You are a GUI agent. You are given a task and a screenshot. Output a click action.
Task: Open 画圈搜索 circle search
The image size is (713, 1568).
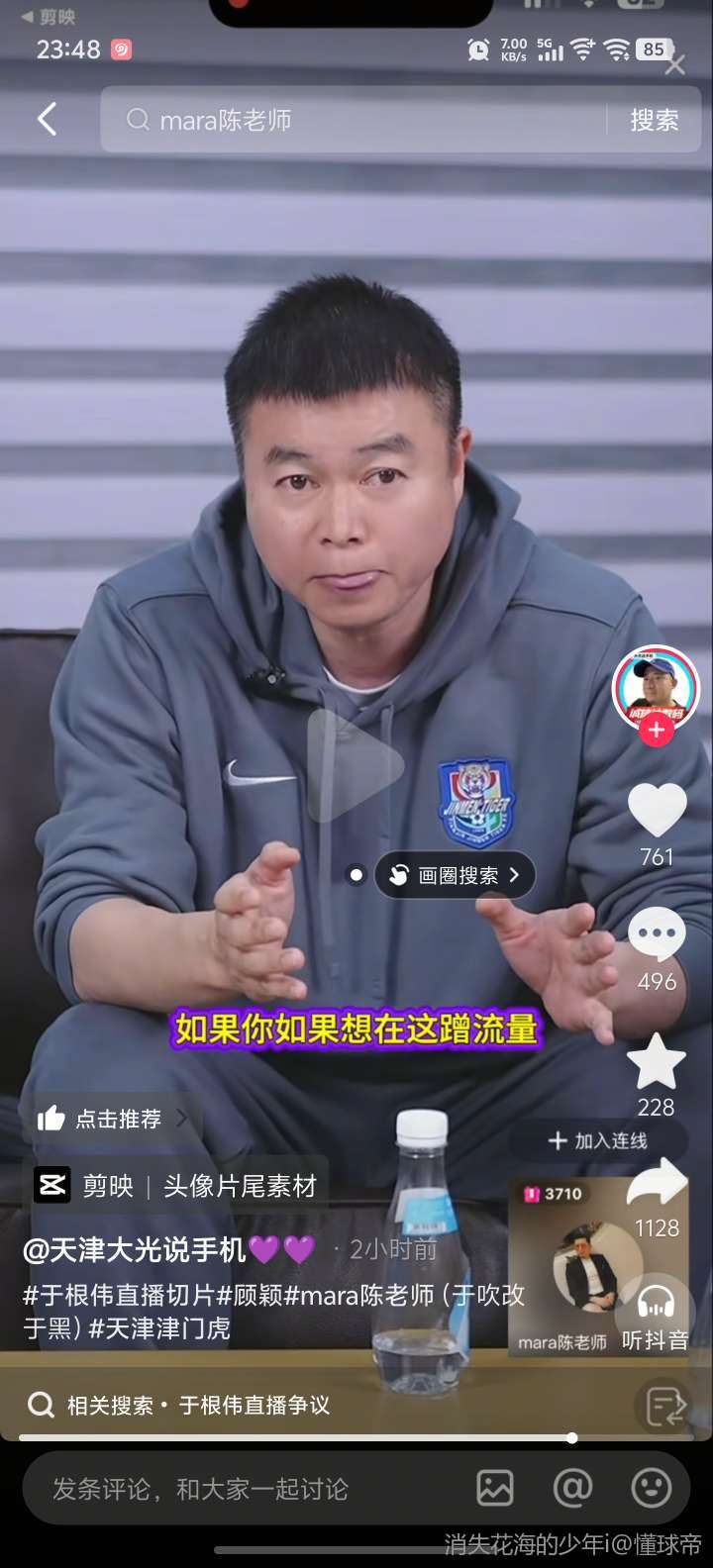click(x=456, y=875)
